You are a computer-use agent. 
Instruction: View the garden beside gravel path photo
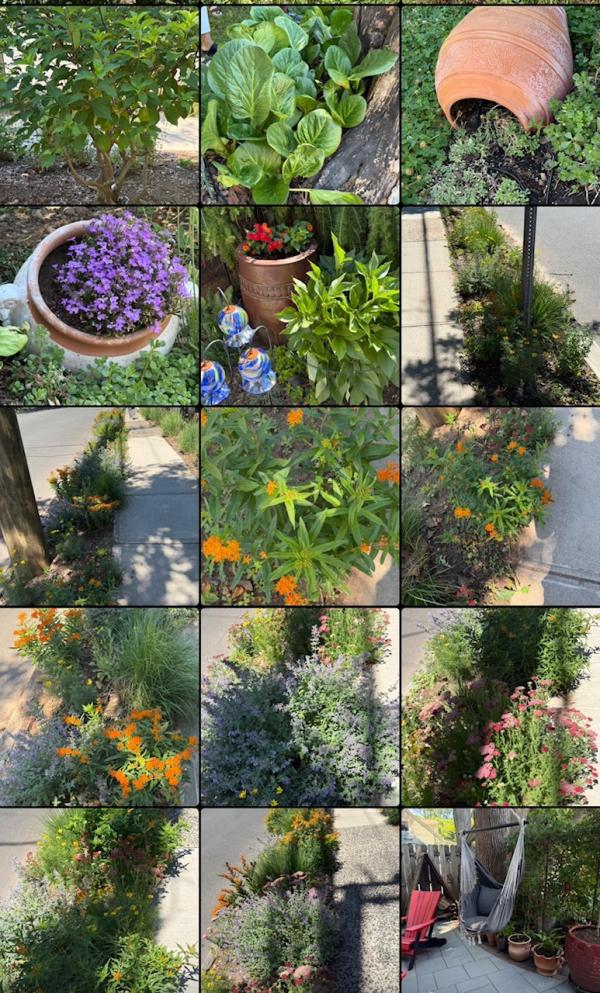tap(300, 901)
